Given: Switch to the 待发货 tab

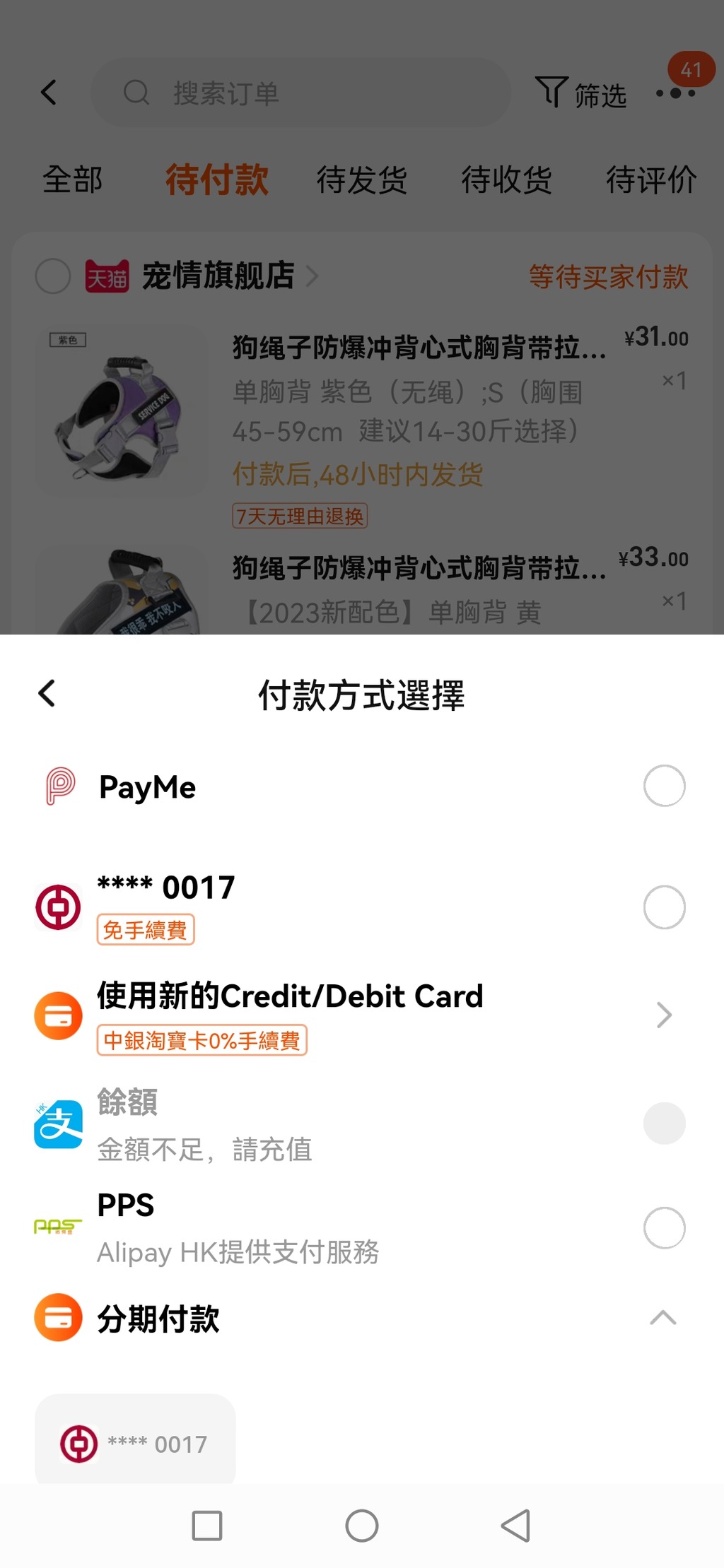Looking at the screenshot, I should (x=363, y=179).
